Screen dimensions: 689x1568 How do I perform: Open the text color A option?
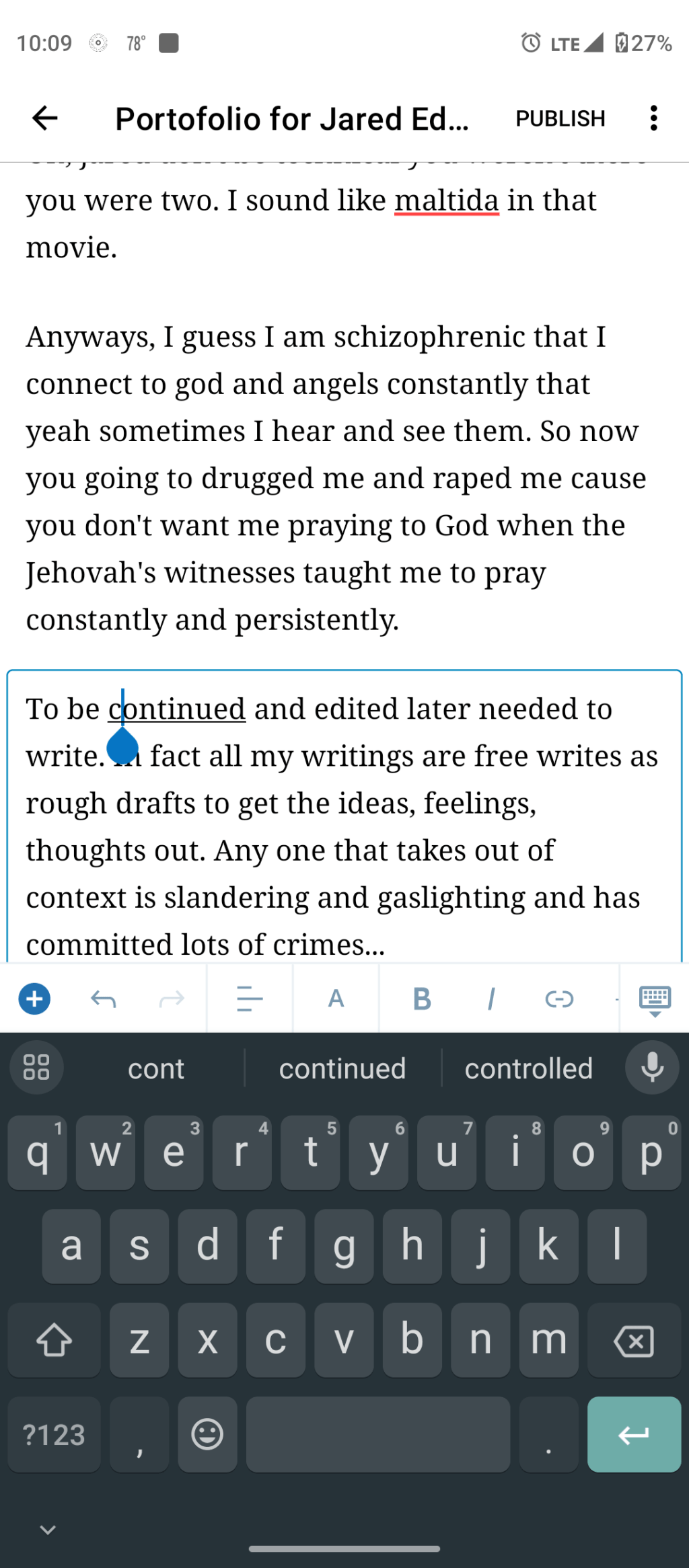tap(336, 998)
